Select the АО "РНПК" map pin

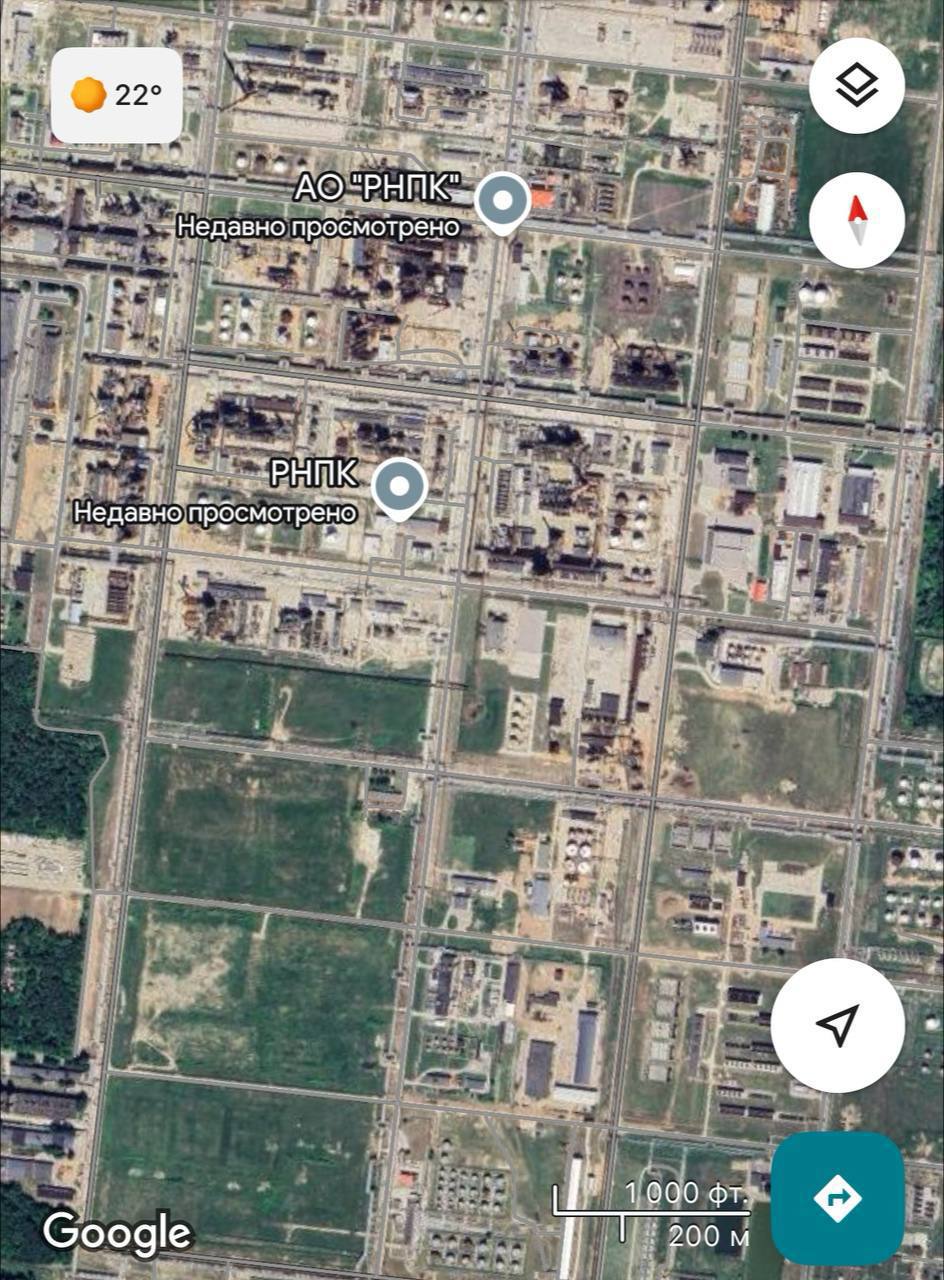tap(502, 201)
